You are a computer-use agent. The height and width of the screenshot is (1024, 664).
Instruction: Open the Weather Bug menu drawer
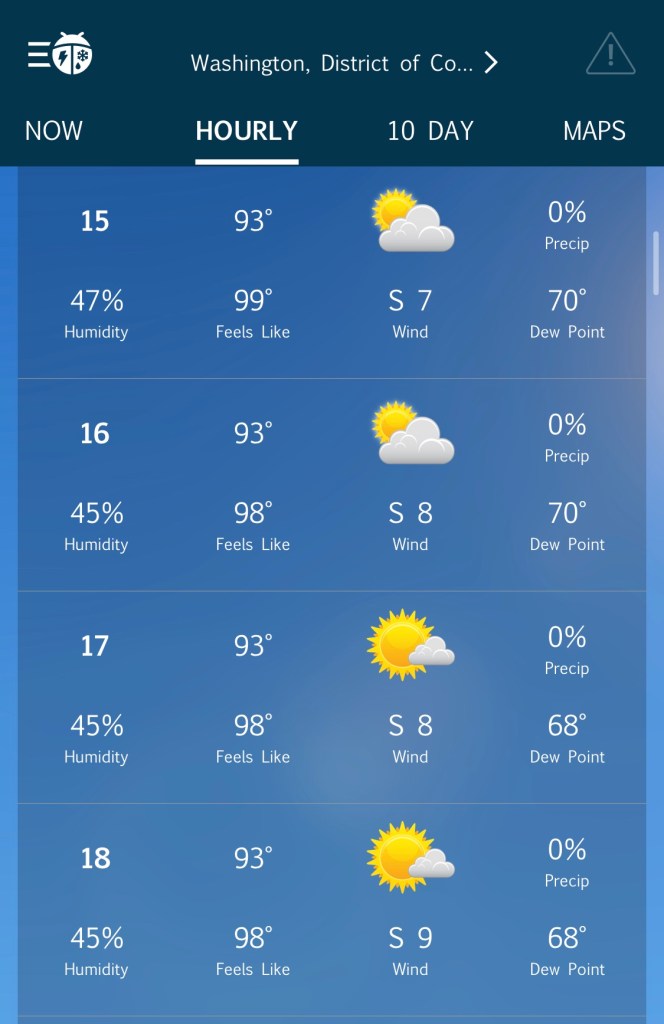[60, 55]
